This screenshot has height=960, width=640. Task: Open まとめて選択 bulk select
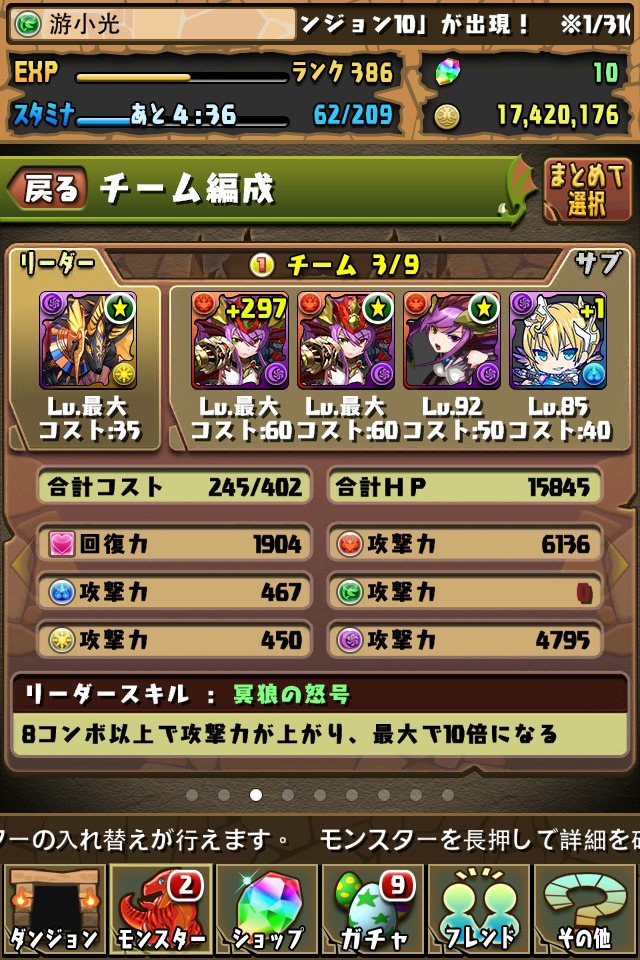coord(587,190)
